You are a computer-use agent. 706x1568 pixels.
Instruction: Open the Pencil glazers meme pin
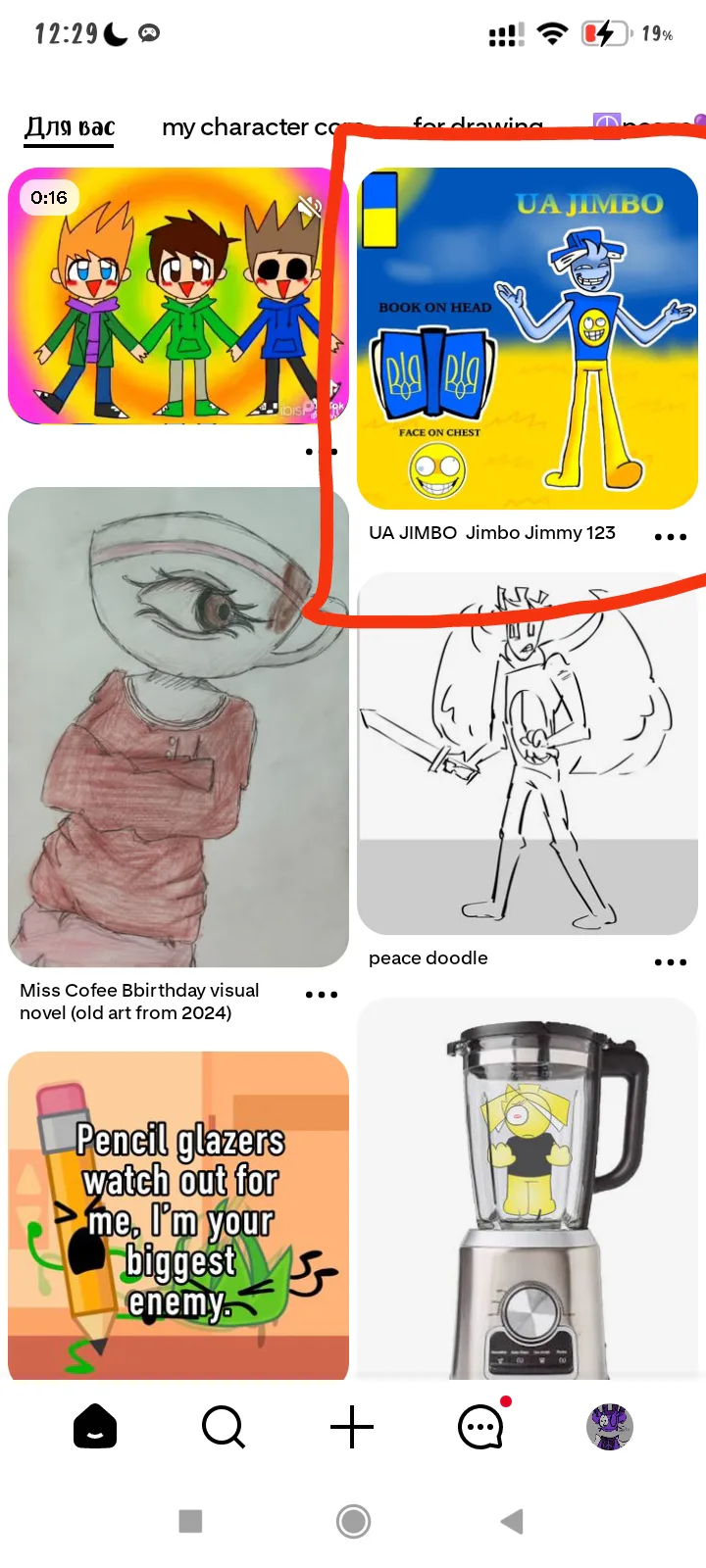pos(177,1215)
